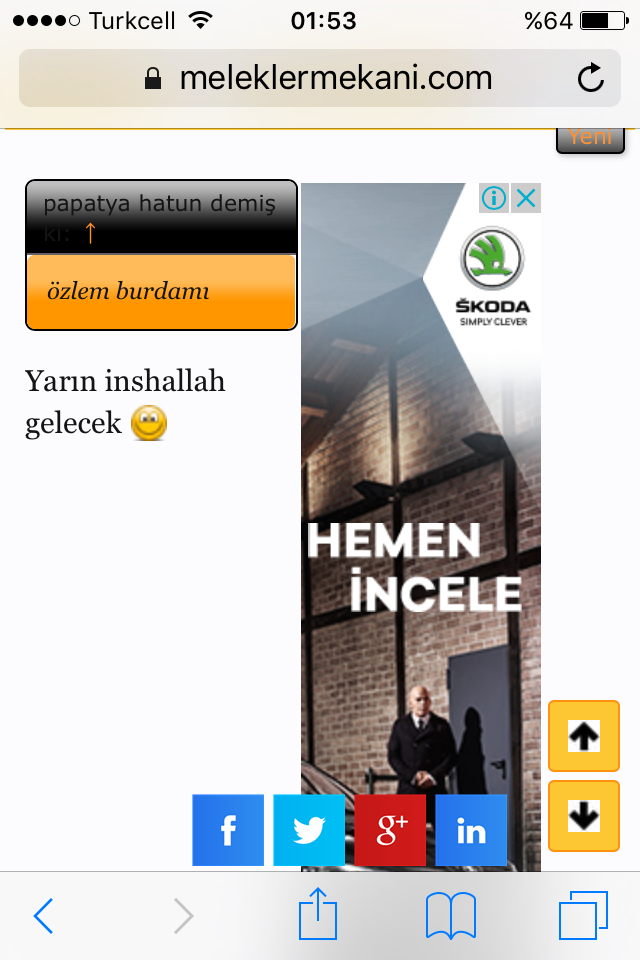Jump to quoted post via orange arrow
The width and height of the screenshot is (640, 960).
[90, 233]
